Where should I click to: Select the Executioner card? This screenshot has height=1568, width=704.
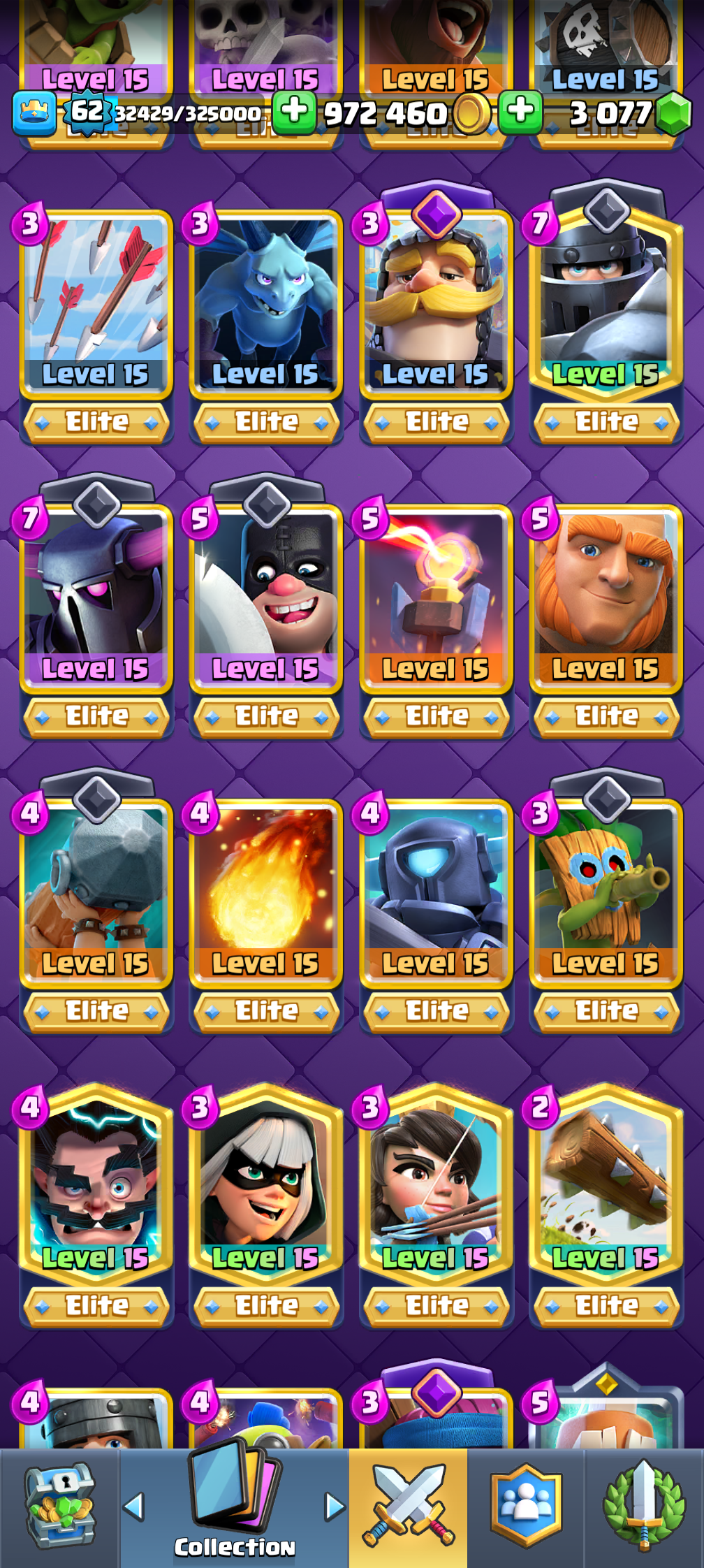click(266, 600)
